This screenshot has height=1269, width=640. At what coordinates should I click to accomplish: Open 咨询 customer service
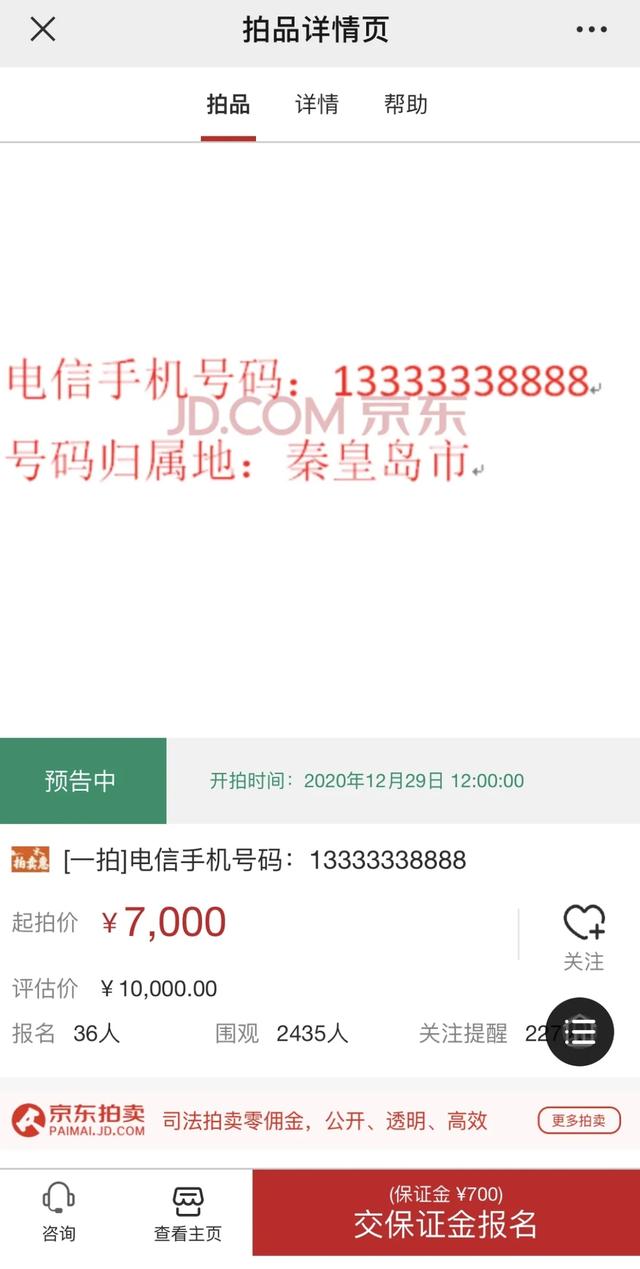tap(59, 1212)
